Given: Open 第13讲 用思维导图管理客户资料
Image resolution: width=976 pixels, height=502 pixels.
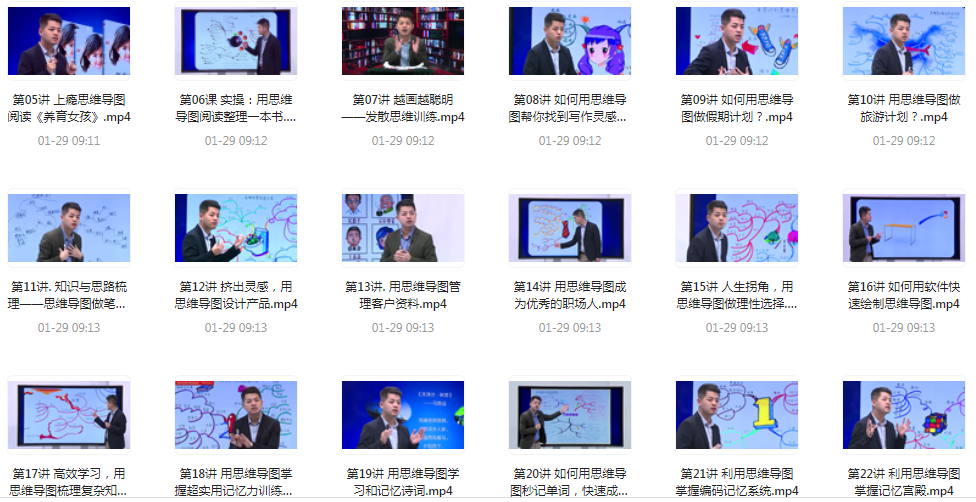Looking at the screenshot, I should 403,228.
